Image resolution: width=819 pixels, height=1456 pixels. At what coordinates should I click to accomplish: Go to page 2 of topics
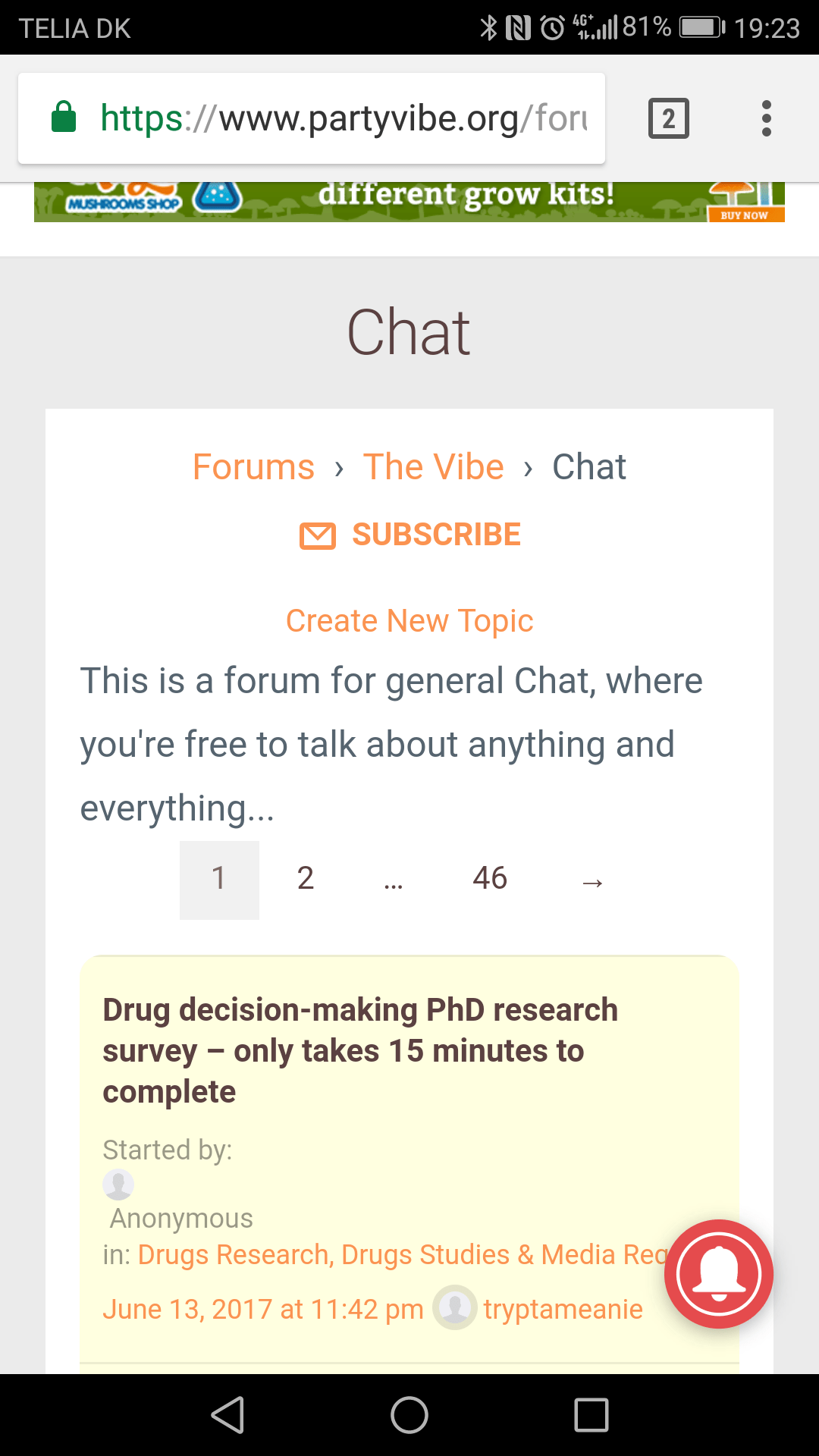tap(306, 879)
